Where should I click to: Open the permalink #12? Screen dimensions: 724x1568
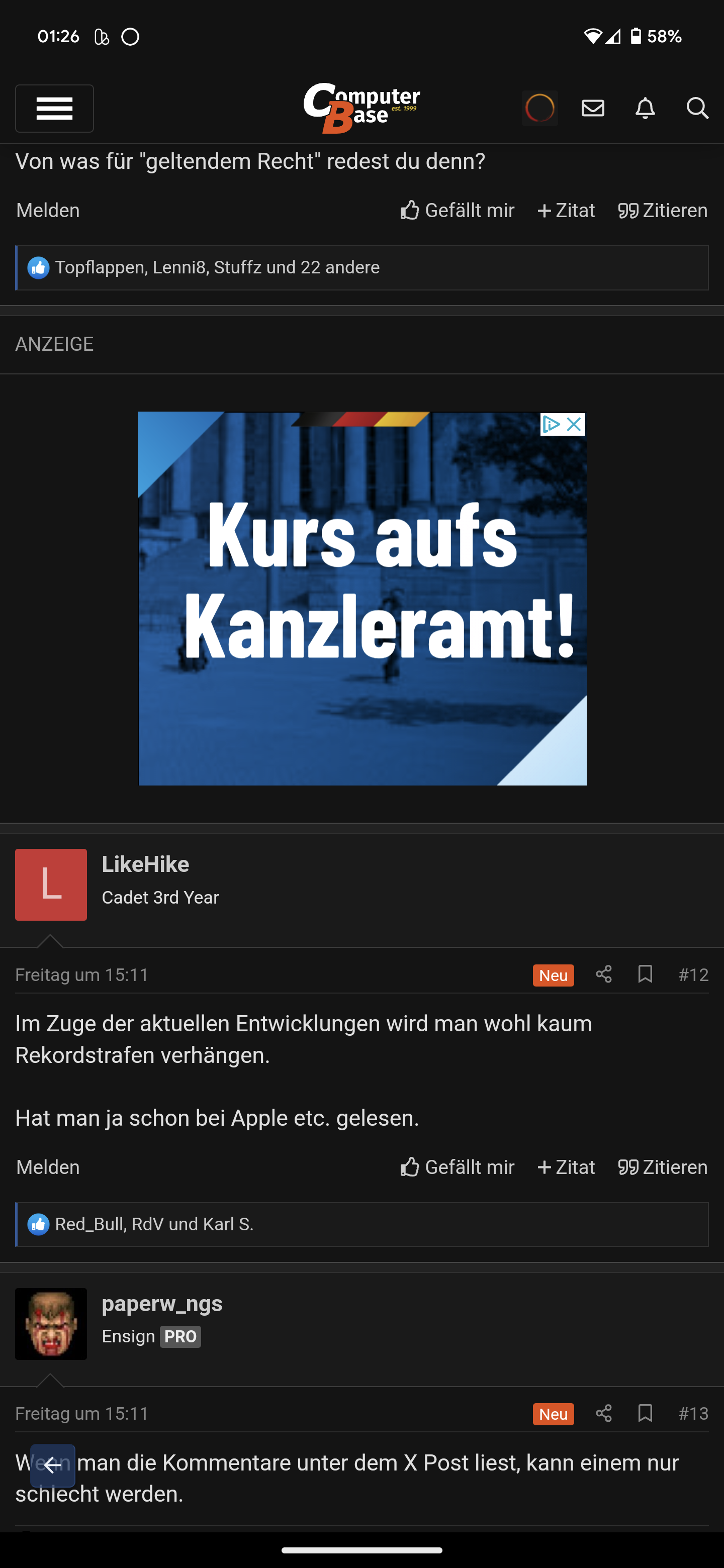click(x=693, y=975)
